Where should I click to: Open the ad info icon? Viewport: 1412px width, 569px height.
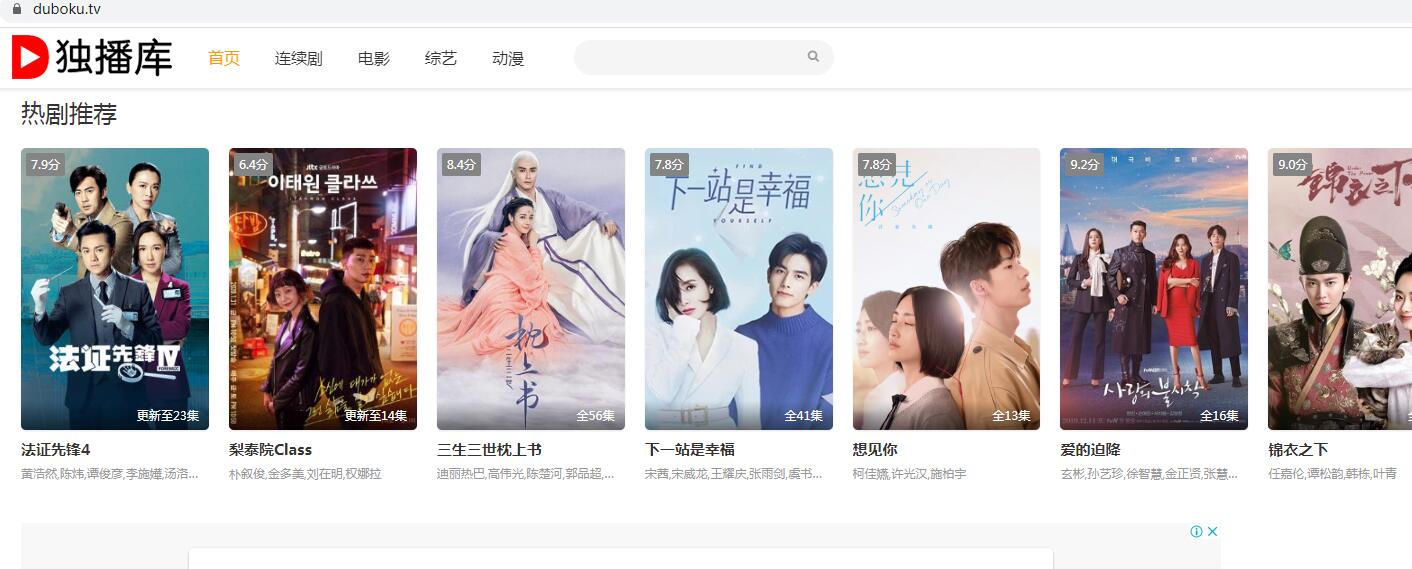pos(1196,531)
